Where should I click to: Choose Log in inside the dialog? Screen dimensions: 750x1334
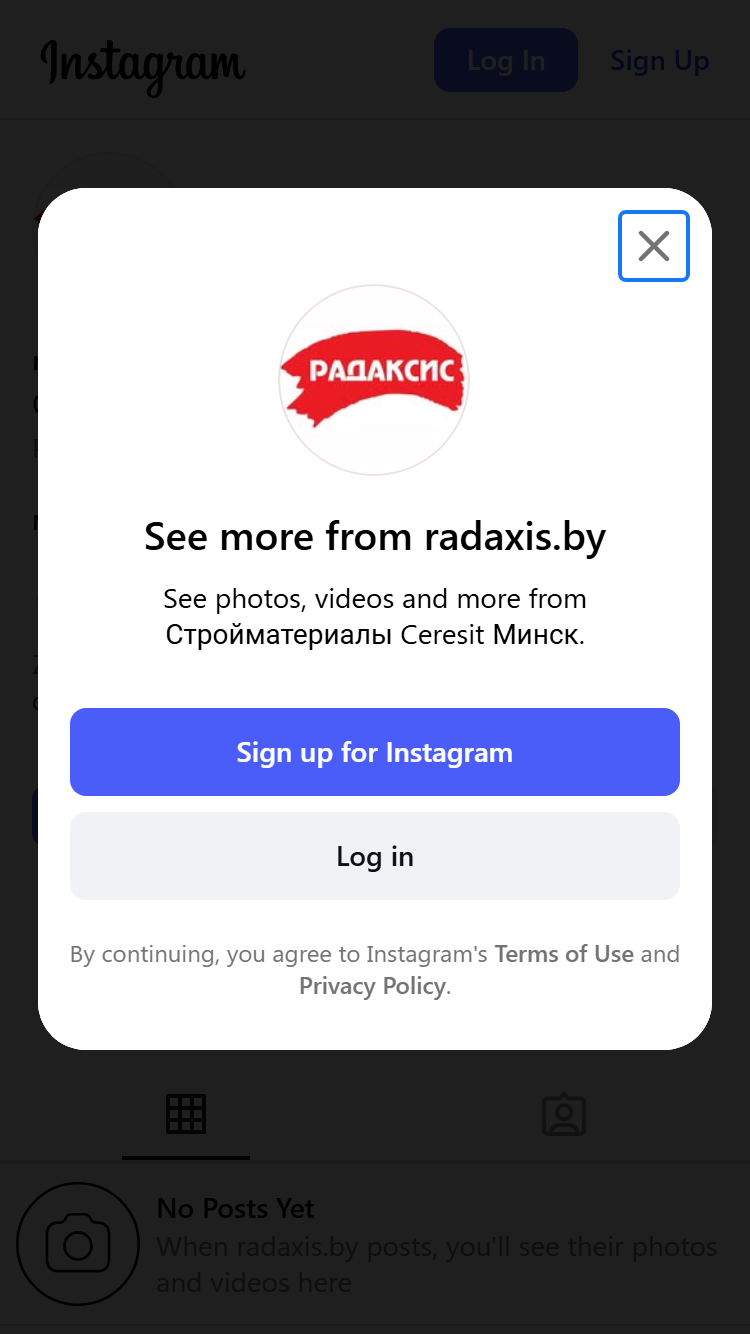coord(375,856)
